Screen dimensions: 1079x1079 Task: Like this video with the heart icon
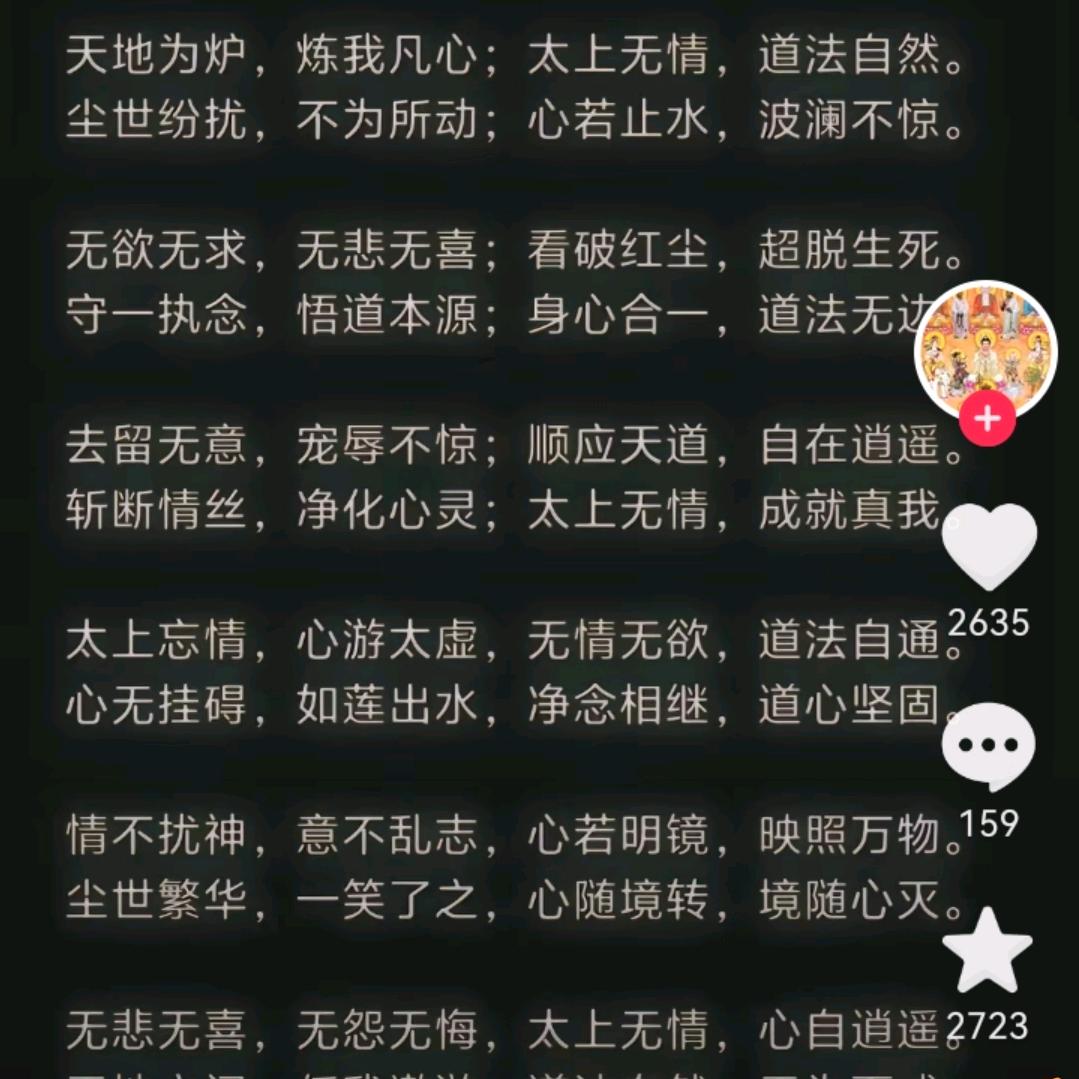[989, 547]
